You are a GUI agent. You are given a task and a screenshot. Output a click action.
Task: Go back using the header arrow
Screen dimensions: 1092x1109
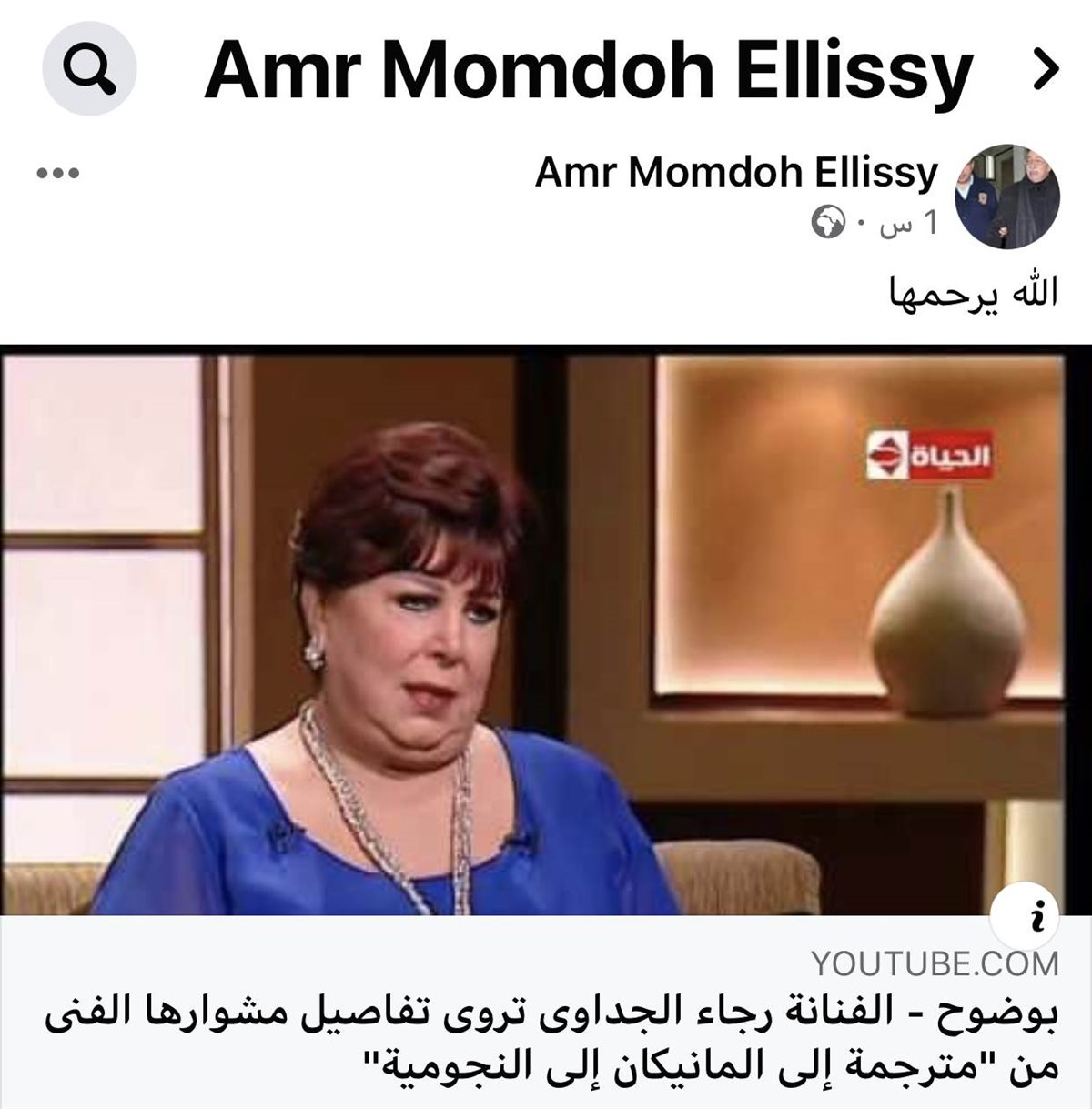1046,70
